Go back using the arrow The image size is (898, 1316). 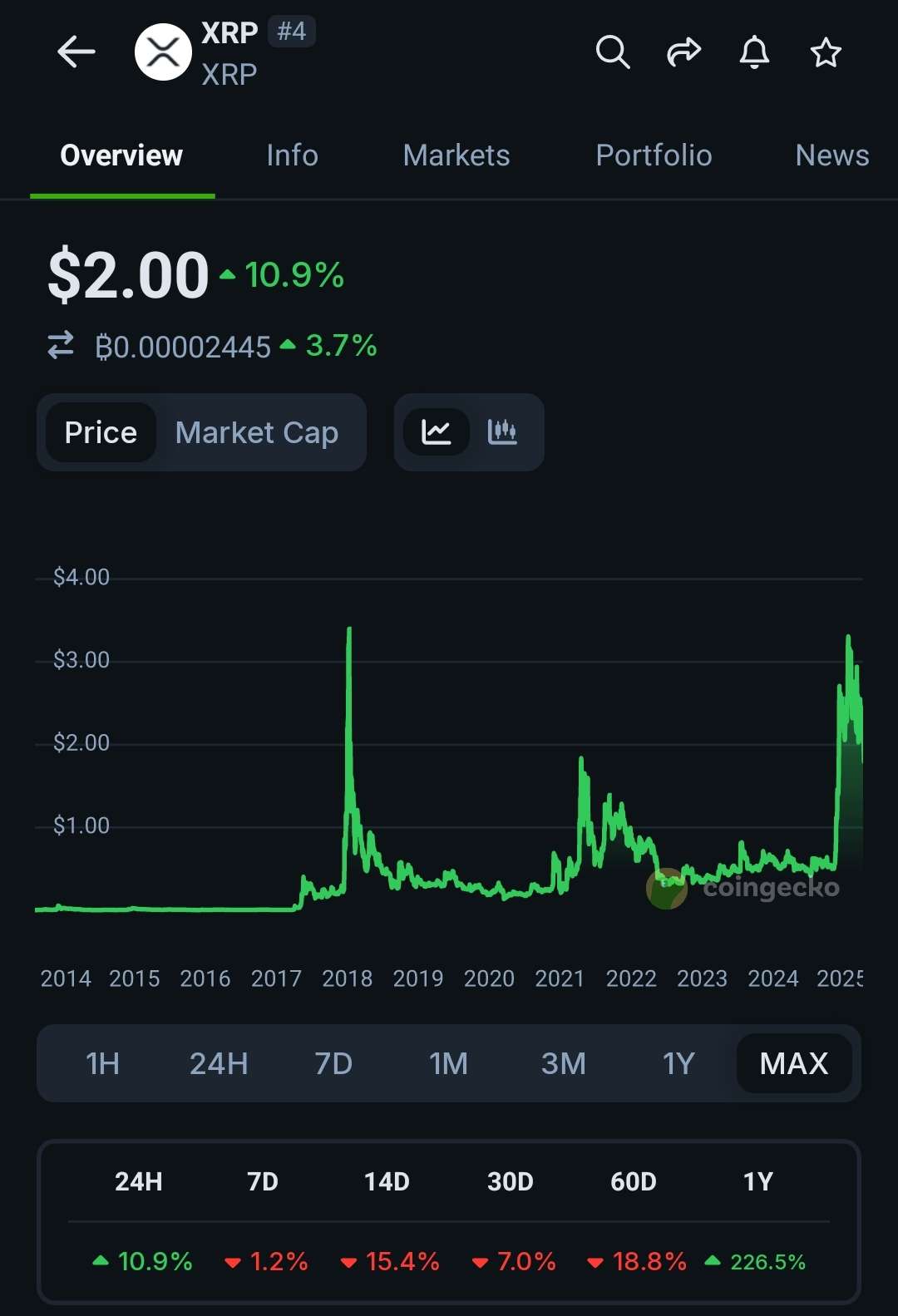[76, 52]
